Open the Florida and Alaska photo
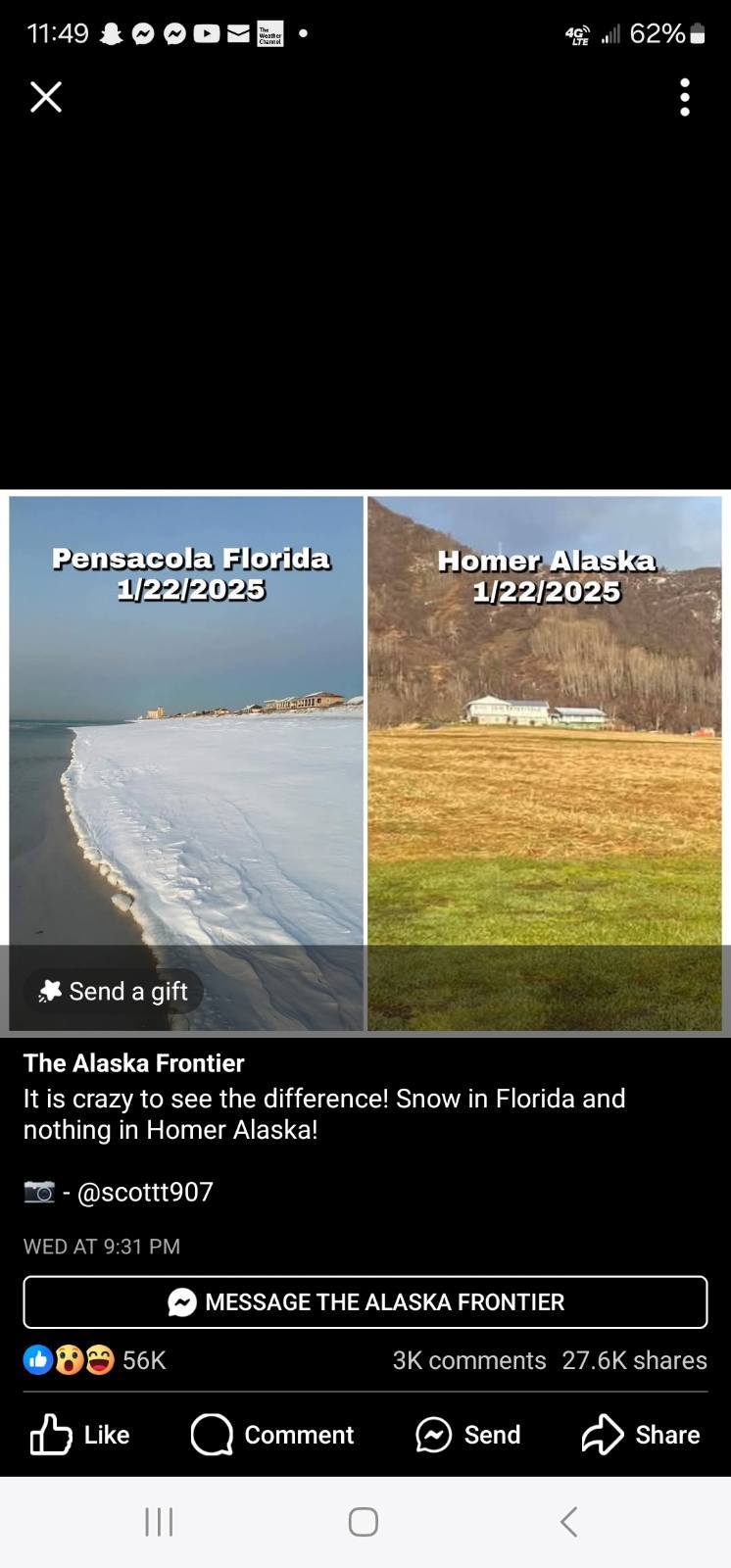The image size is (731, 1568). pos(365,763)
